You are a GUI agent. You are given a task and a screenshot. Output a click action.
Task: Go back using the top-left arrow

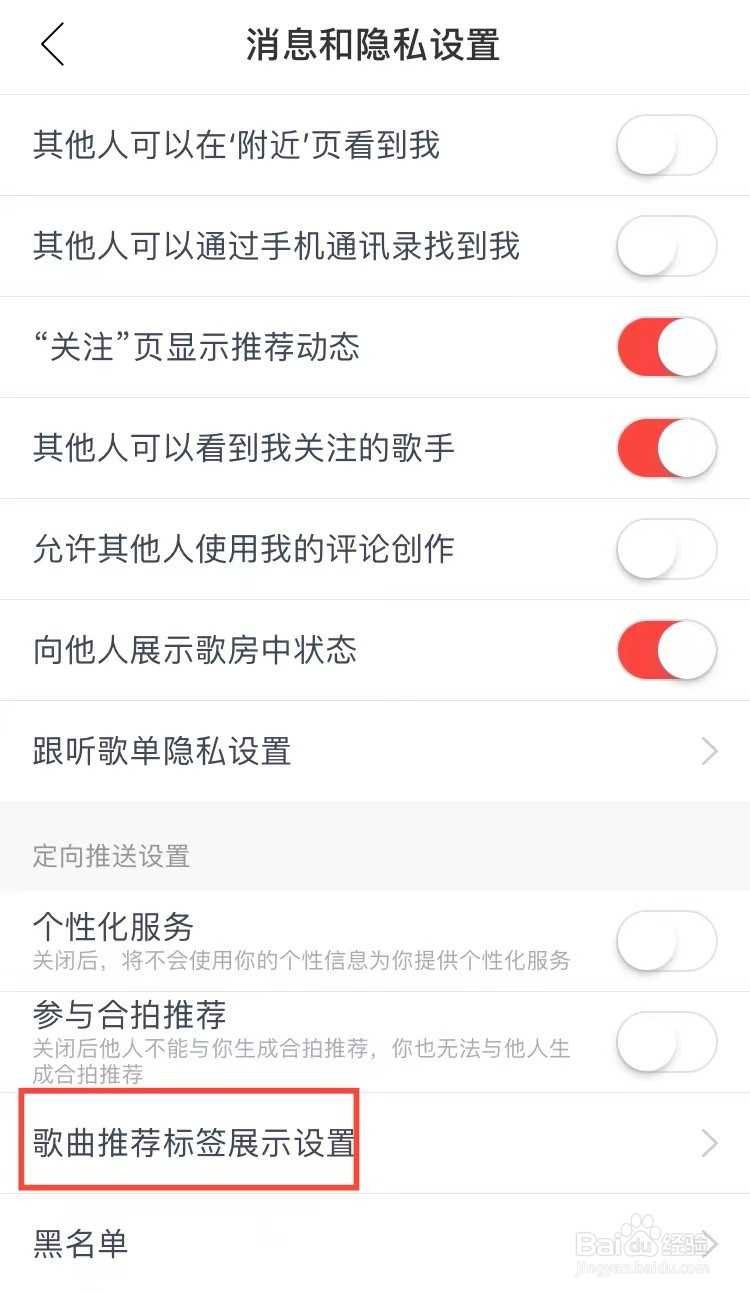point(53,46)
